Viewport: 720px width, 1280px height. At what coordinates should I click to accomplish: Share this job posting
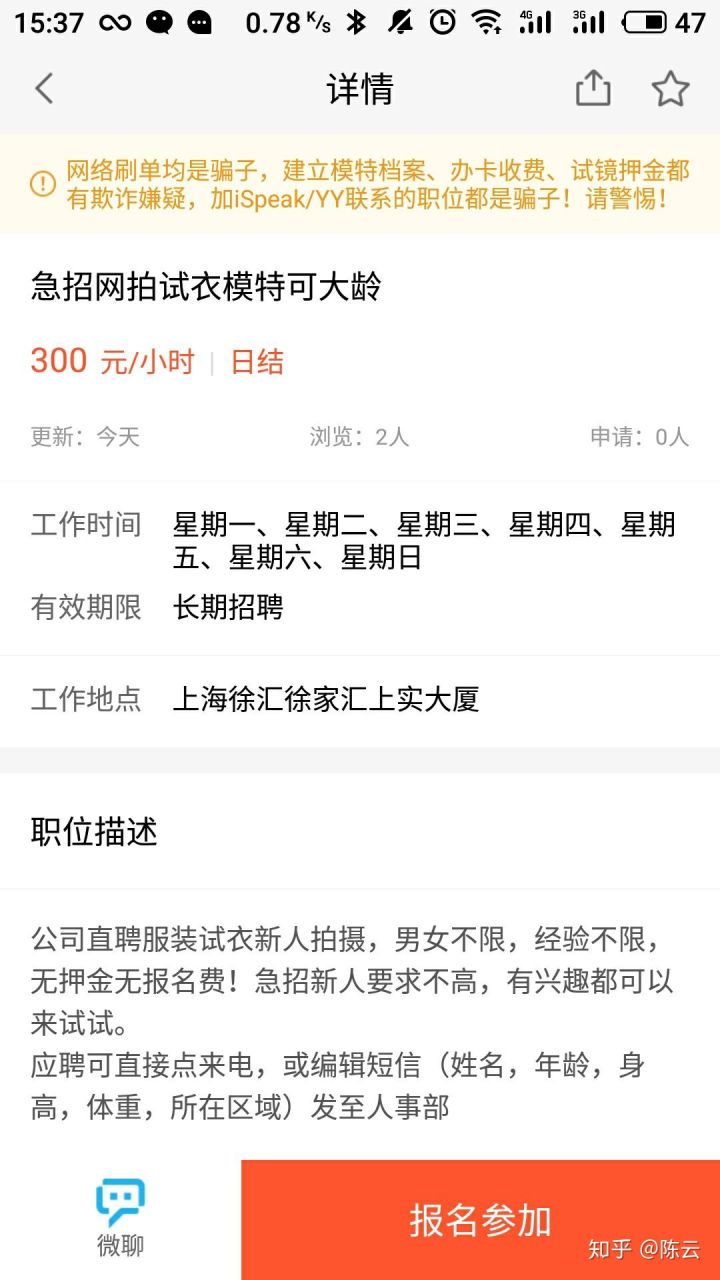click(x=593, y=88)
